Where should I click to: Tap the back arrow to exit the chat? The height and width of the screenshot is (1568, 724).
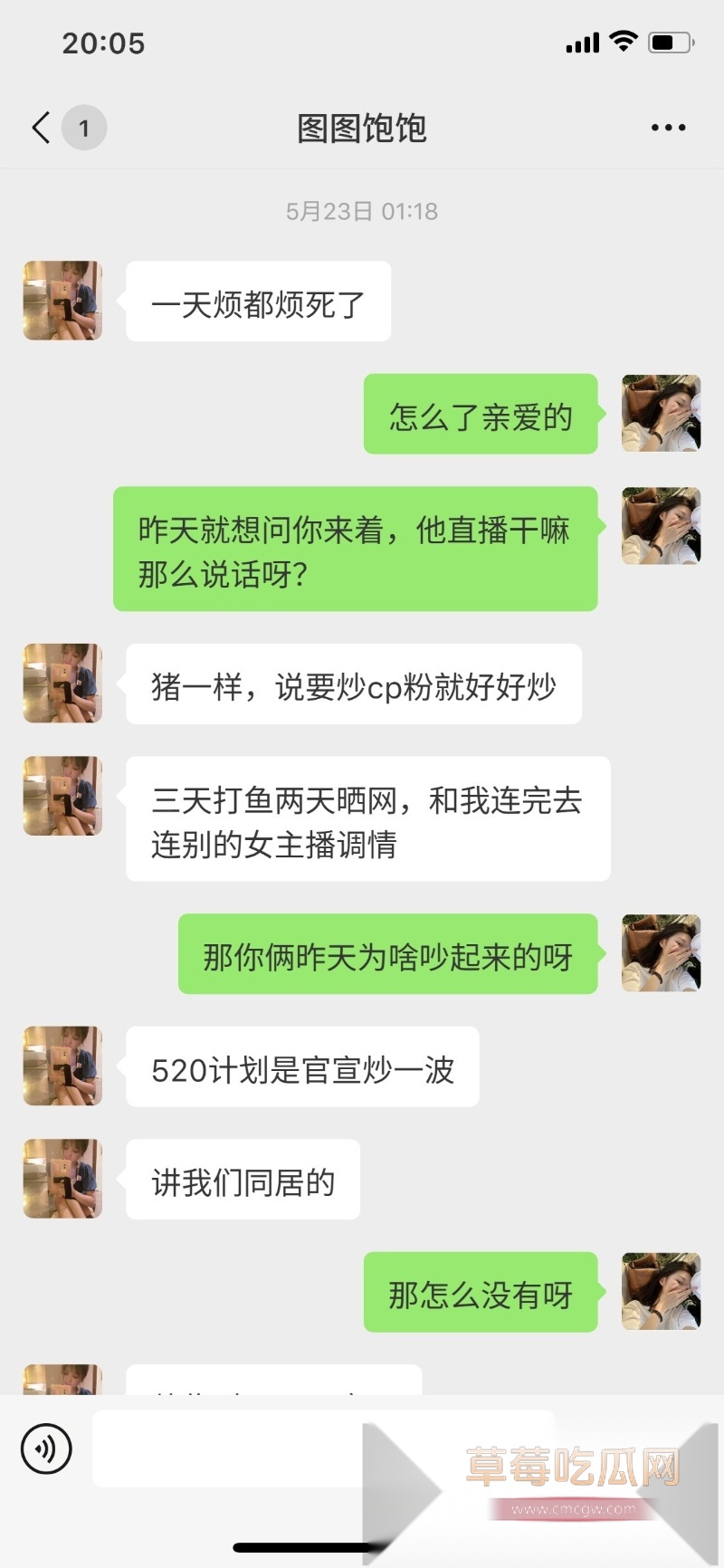pyautogui.click(x=39, y=128)
